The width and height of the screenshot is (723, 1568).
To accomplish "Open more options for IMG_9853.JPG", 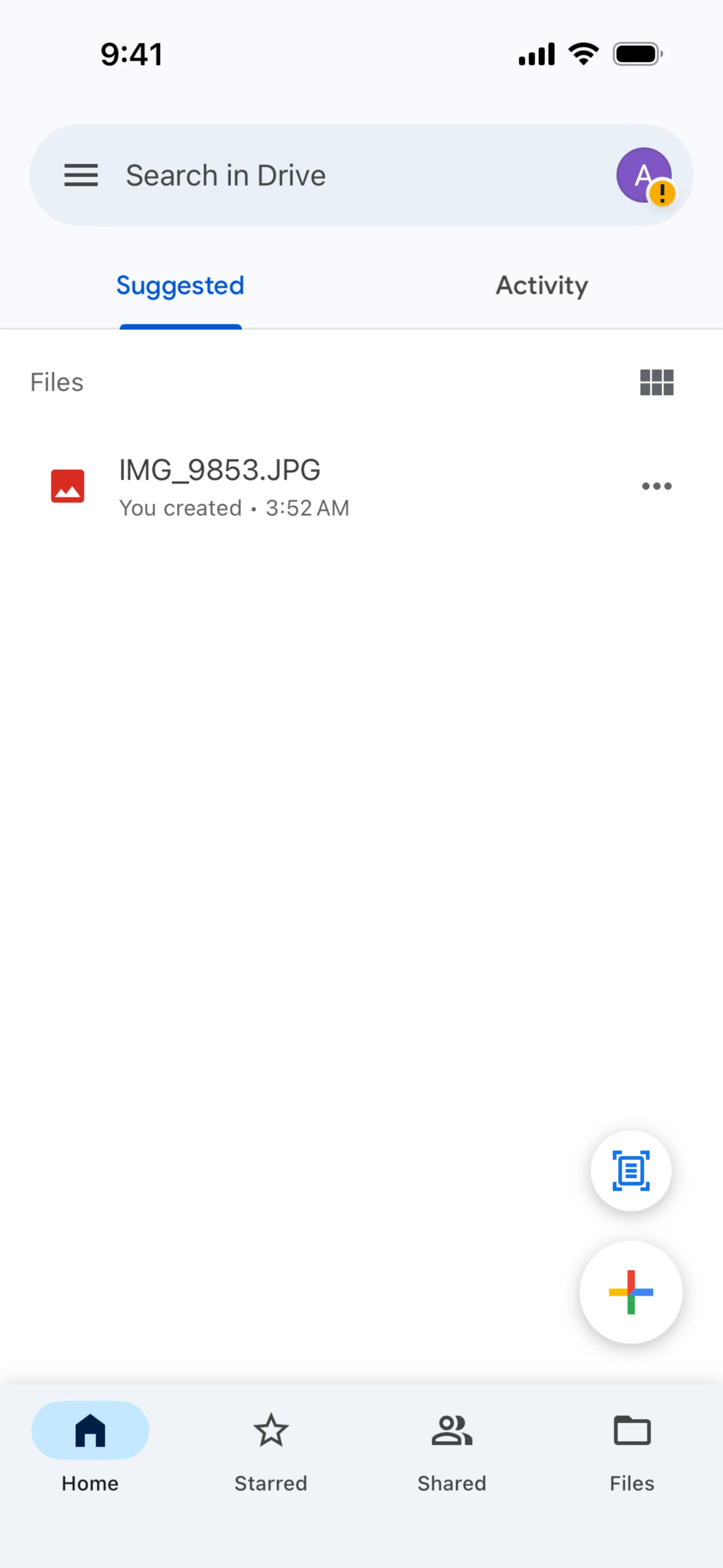I will [657, 486].
